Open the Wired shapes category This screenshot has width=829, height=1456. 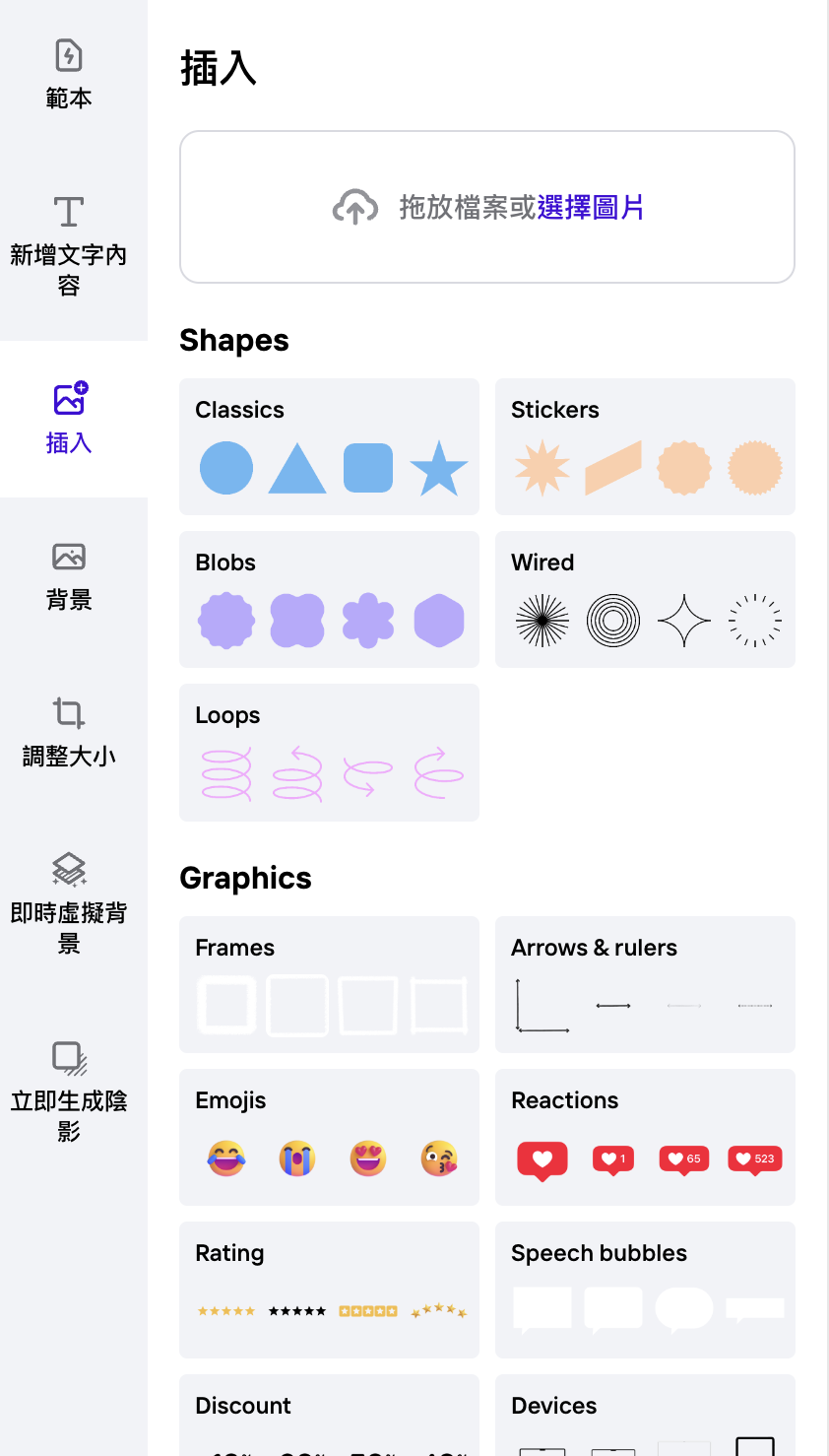645,599
